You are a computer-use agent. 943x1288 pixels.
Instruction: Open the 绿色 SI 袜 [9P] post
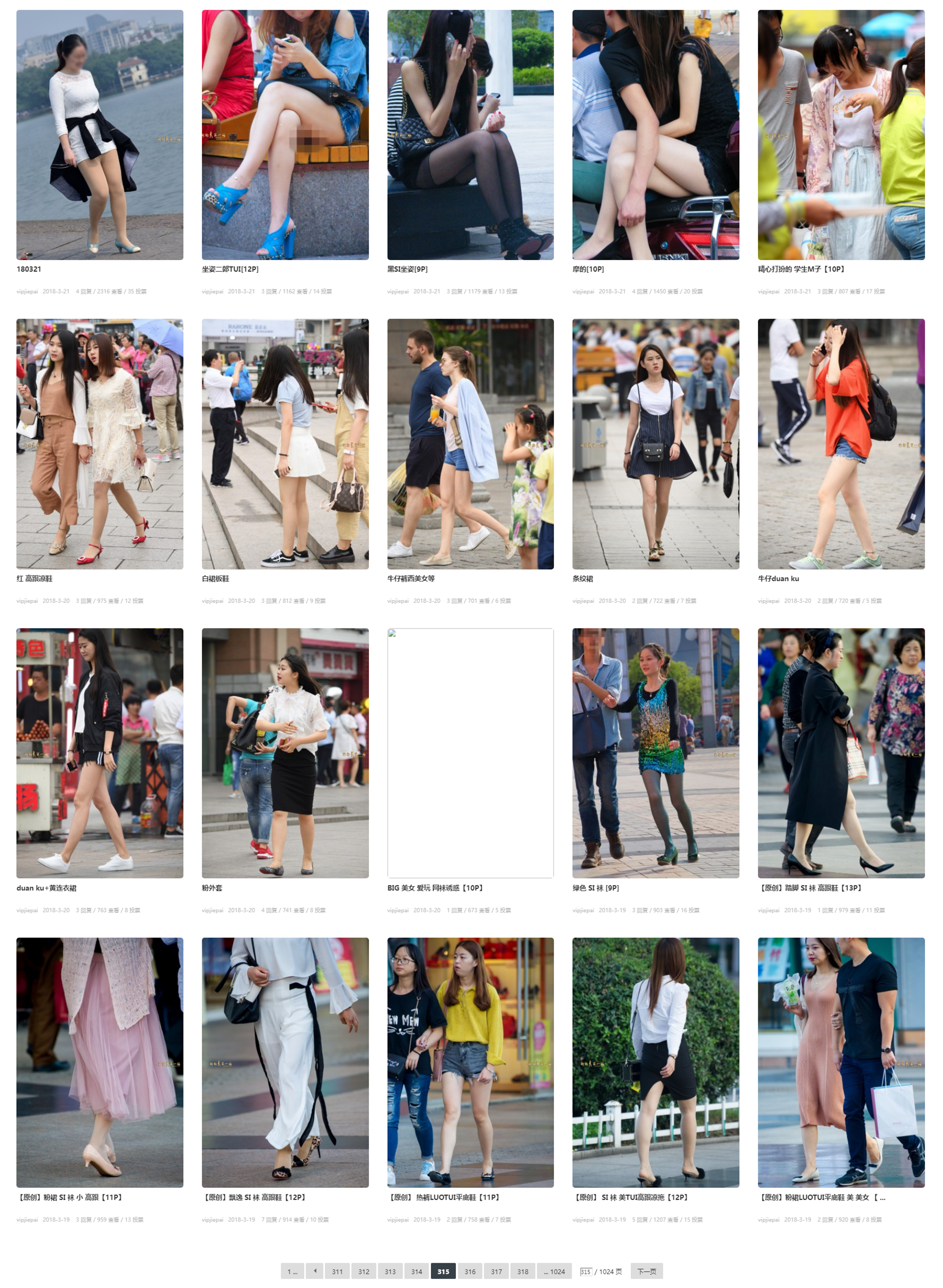tap(595, 888)
